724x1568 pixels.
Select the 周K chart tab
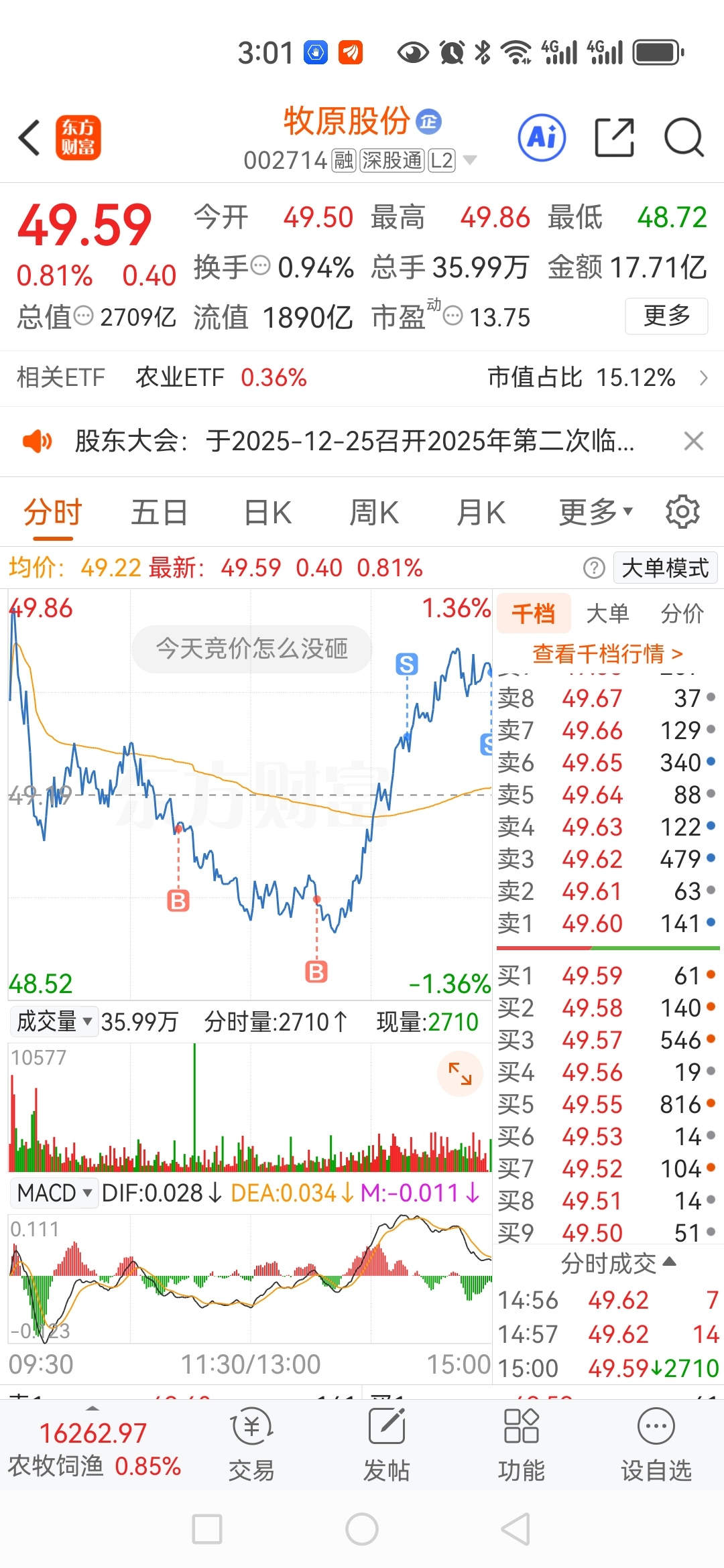point(373,513)
